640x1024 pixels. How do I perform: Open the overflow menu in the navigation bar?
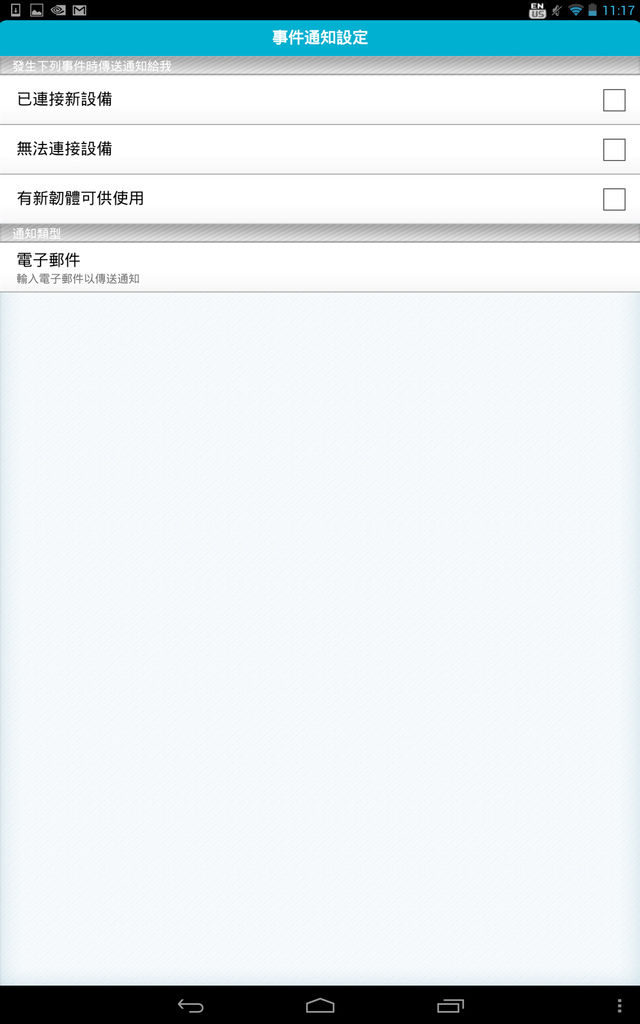(619, 1005)
